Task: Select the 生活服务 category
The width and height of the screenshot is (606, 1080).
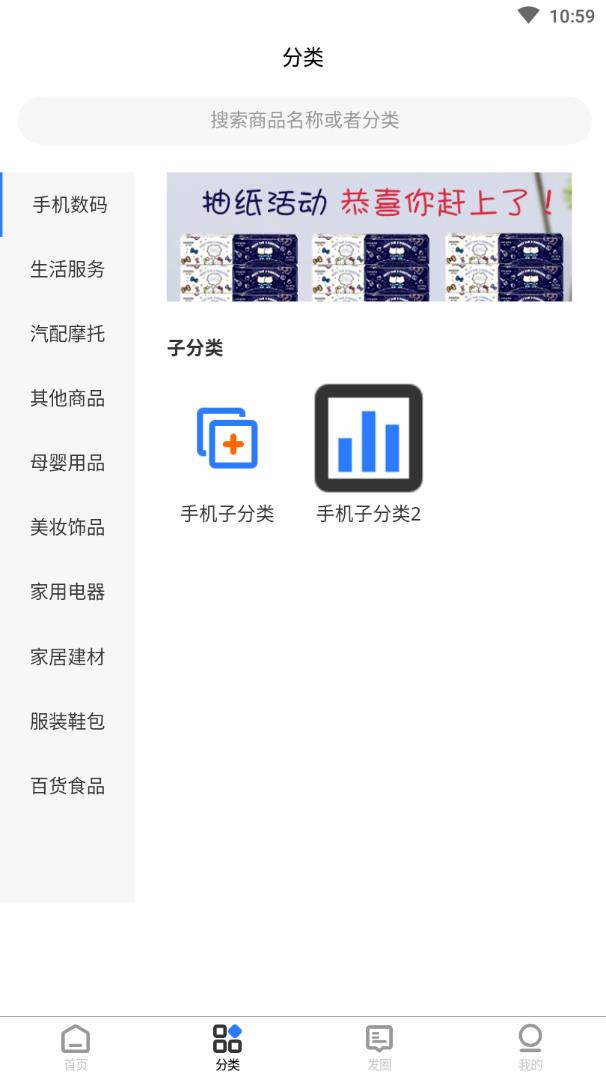Action: click(67, 269)
